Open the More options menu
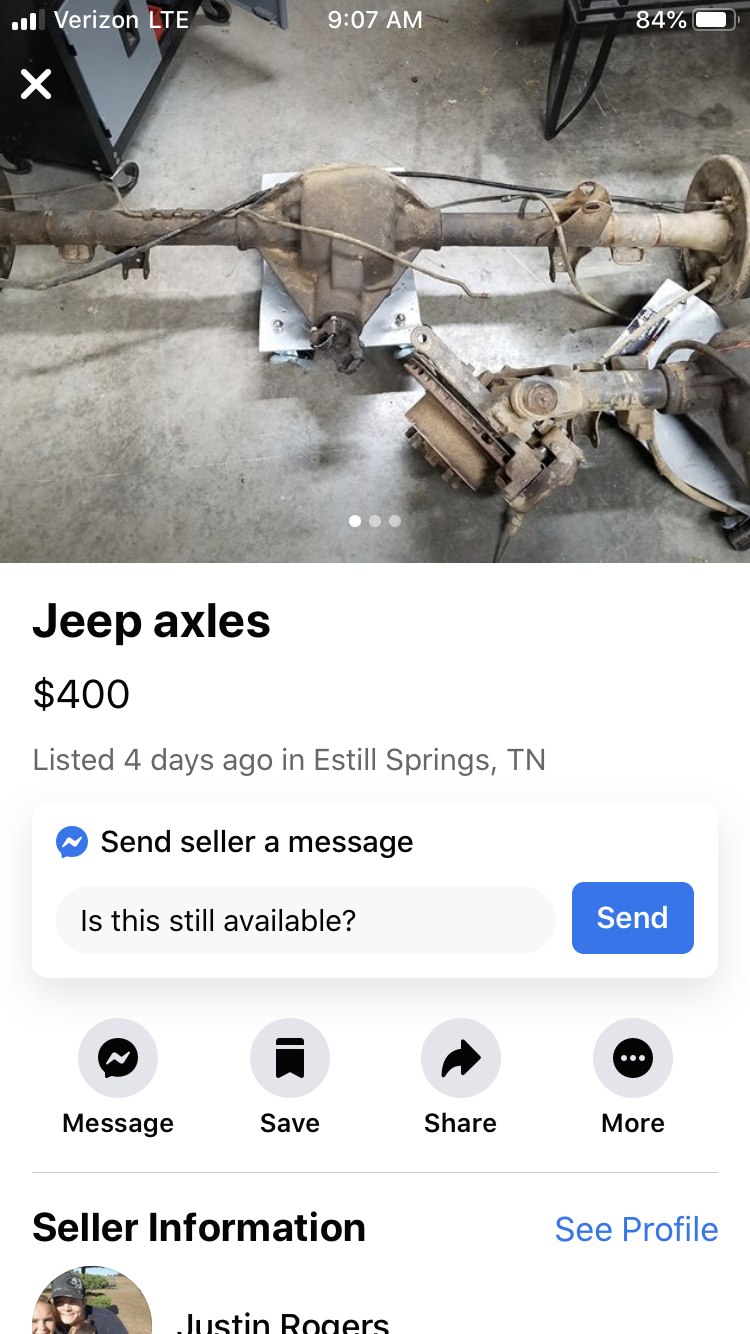Screen dimensions: 750x1334 tap(633, 1058)
